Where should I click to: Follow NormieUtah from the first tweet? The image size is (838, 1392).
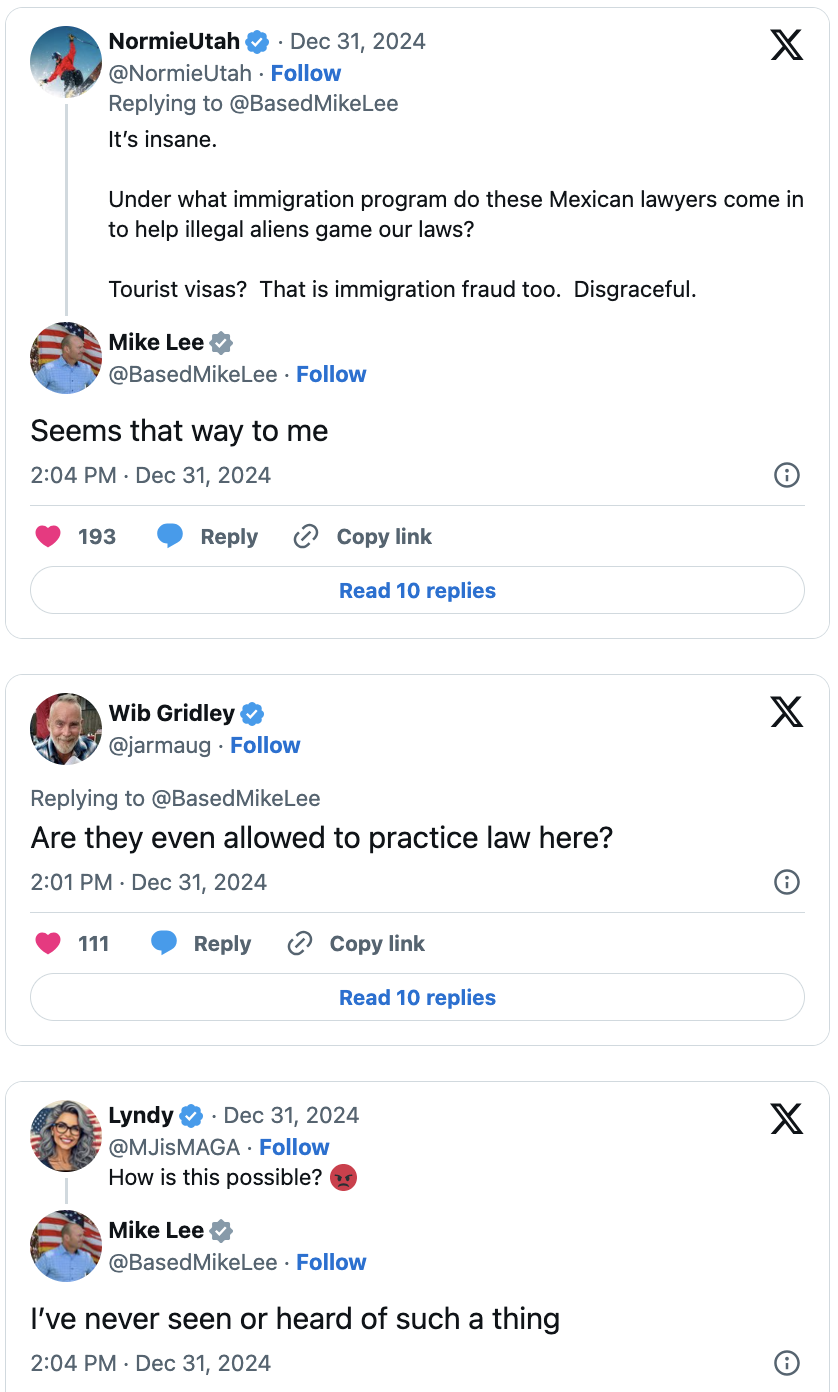coord(306,73)
